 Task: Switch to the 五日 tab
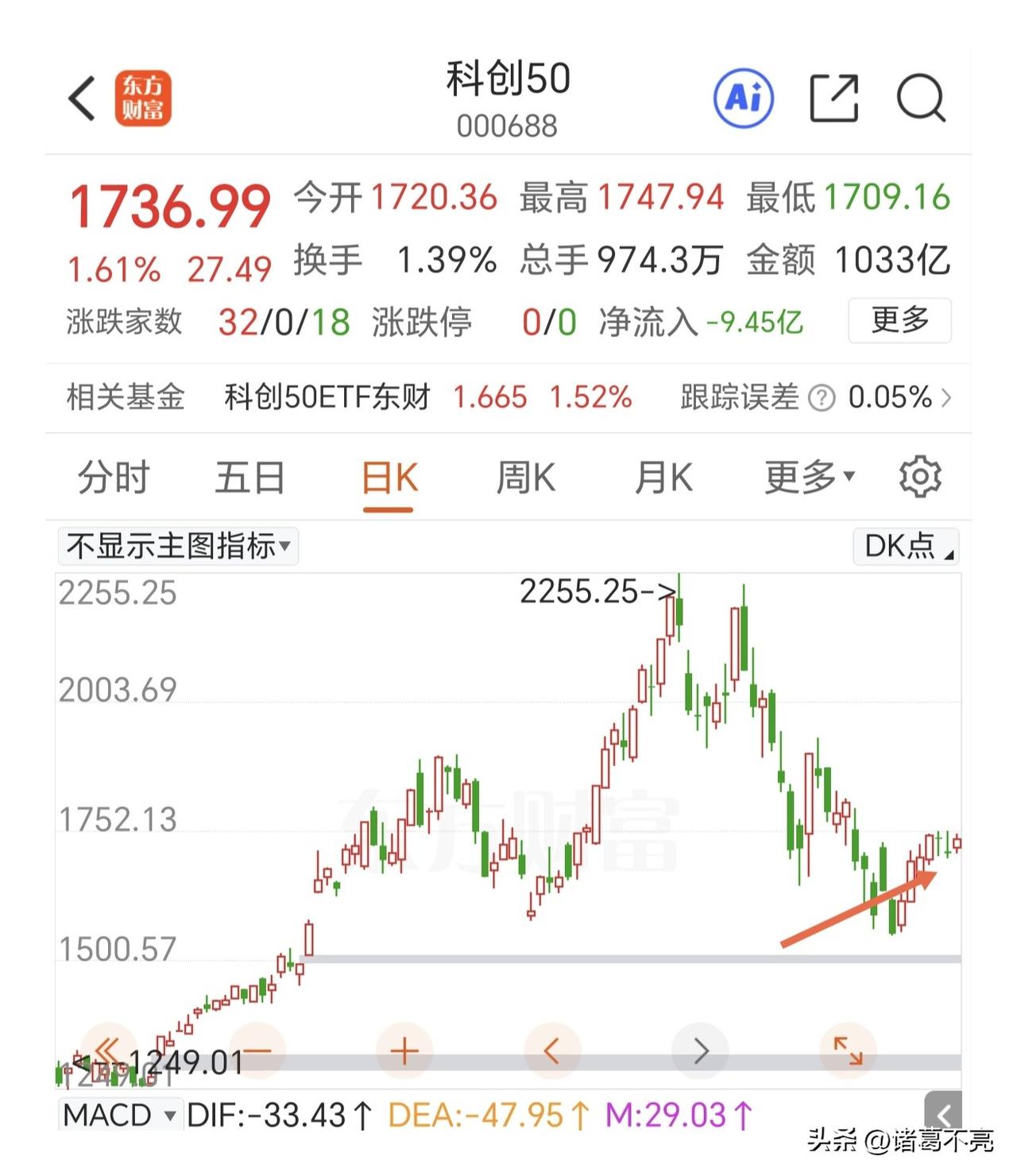[250, 478]
